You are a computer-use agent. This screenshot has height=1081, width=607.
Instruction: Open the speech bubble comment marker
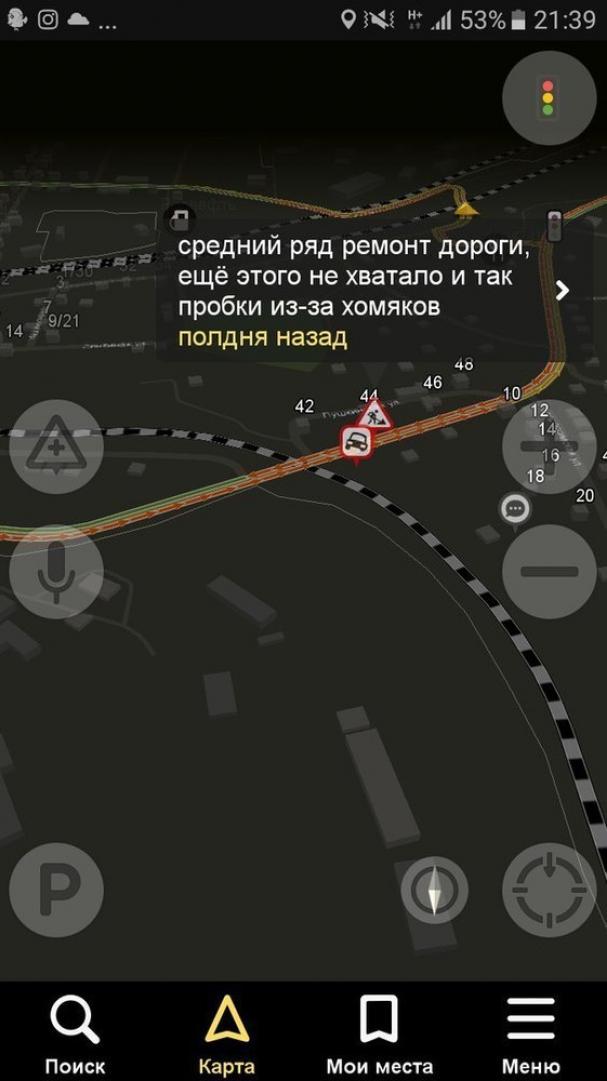coord(515,511)
